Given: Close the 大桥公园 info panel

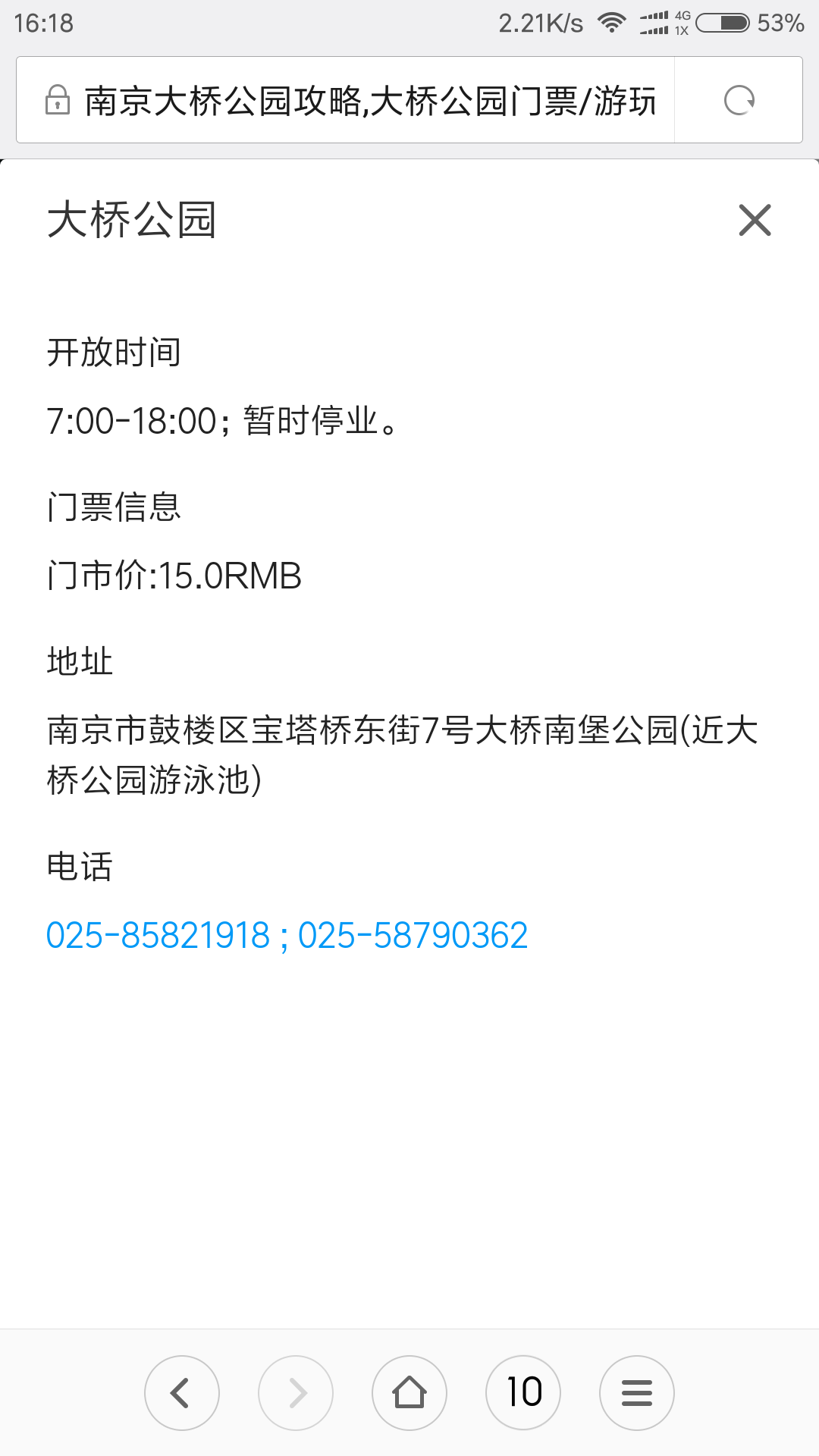Looking at the screenshot, I should pos(755,221).
